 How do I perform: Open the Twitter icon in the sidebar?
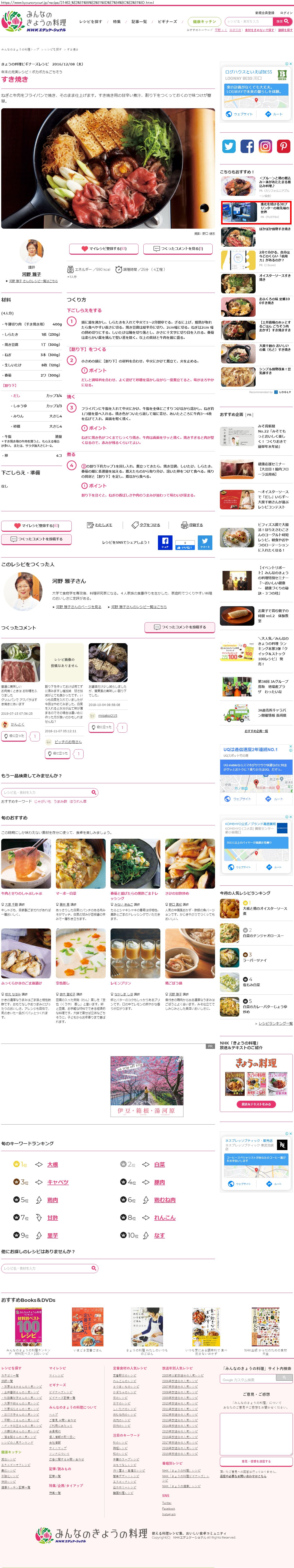click(228, 146)
